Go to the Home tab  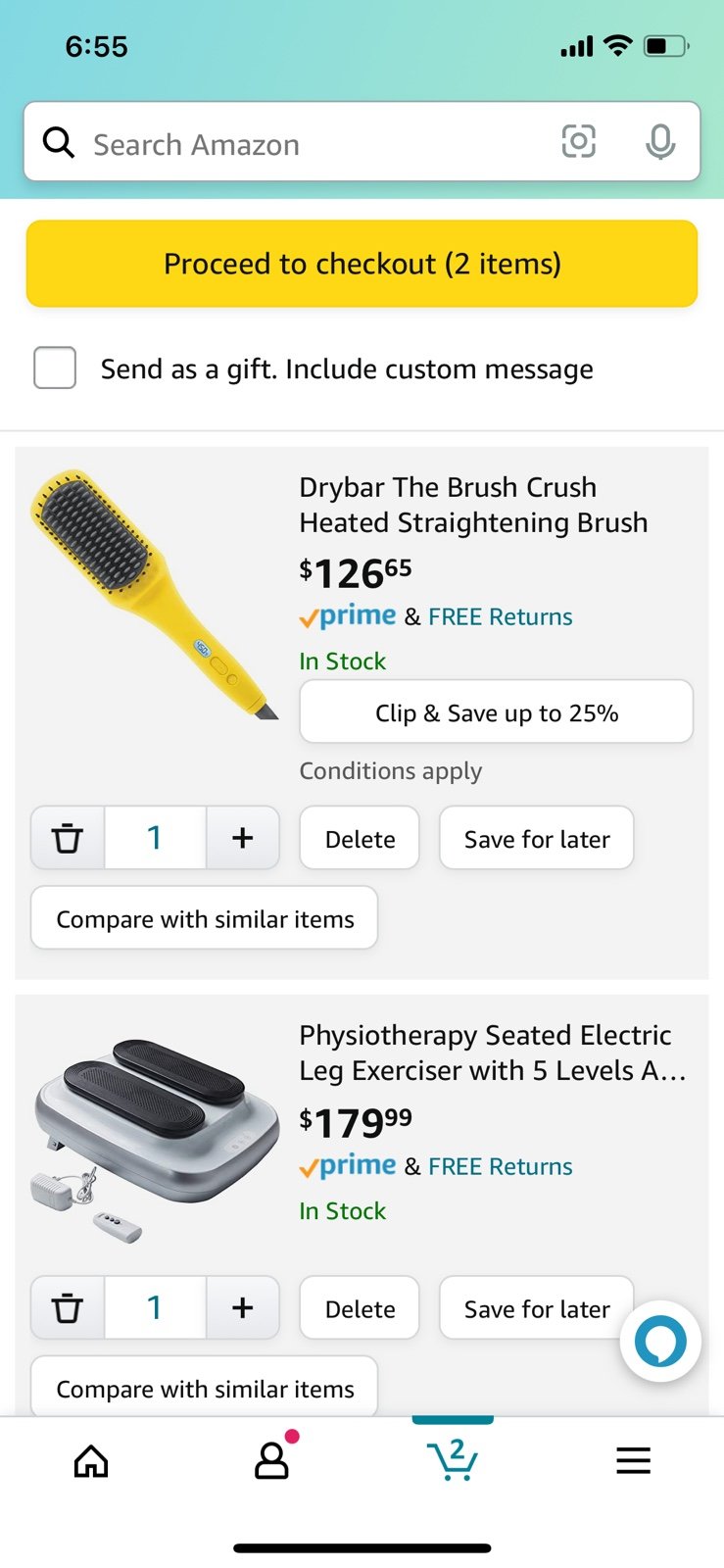(x=91, y=1461)
